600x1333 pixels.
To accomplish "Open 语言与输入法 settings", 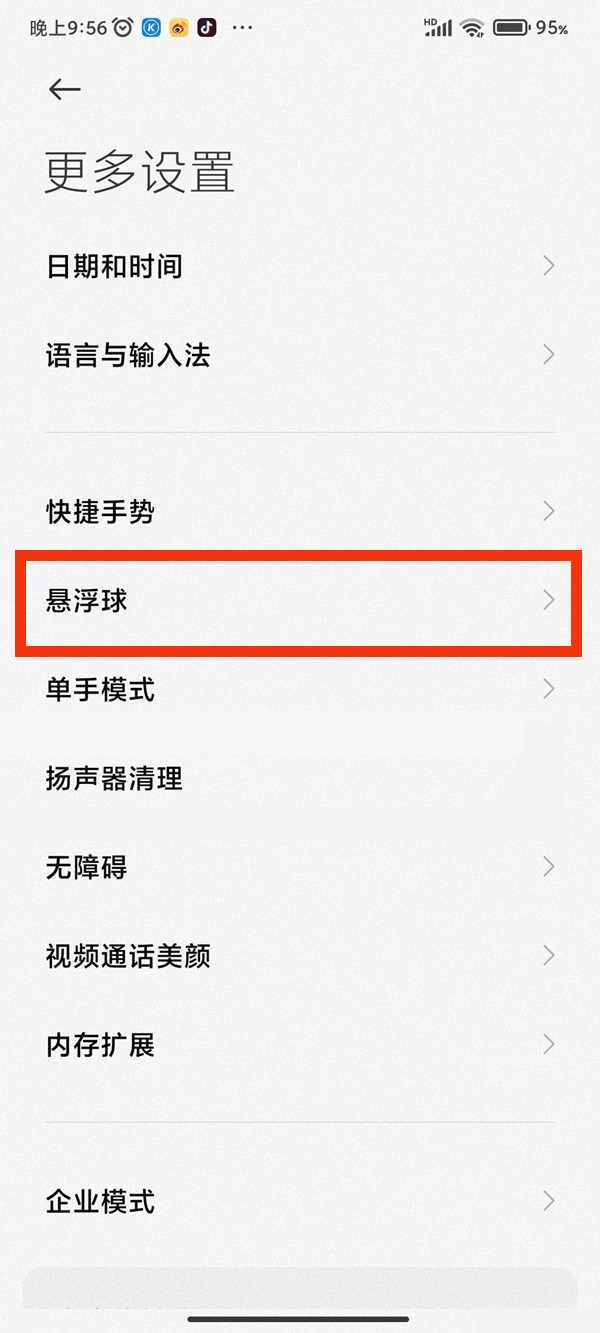I will [x=300, y=355].
